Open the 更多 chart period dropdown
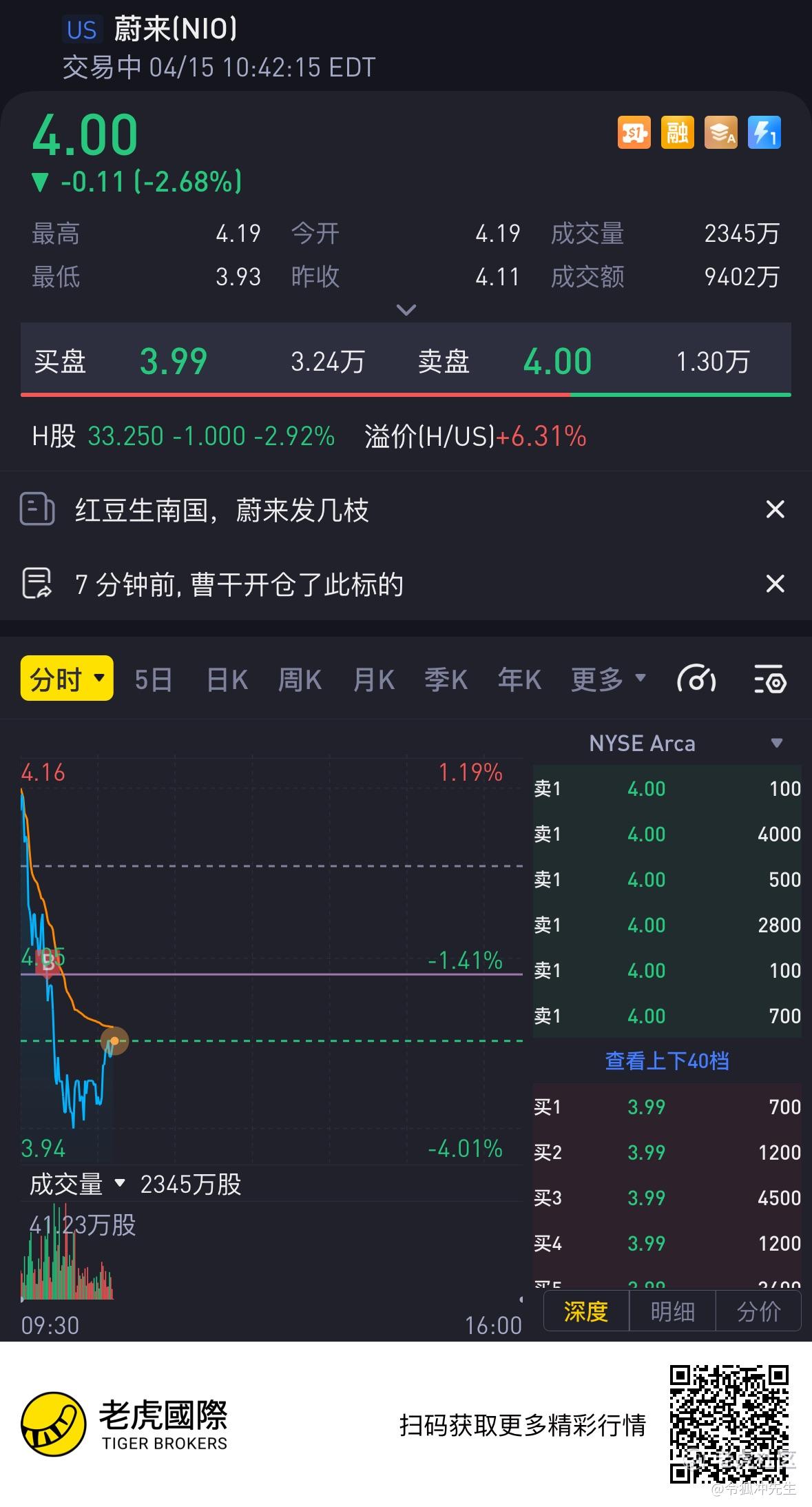Image resolution: width=812 pixels, height=1507 pixels. 607,679
